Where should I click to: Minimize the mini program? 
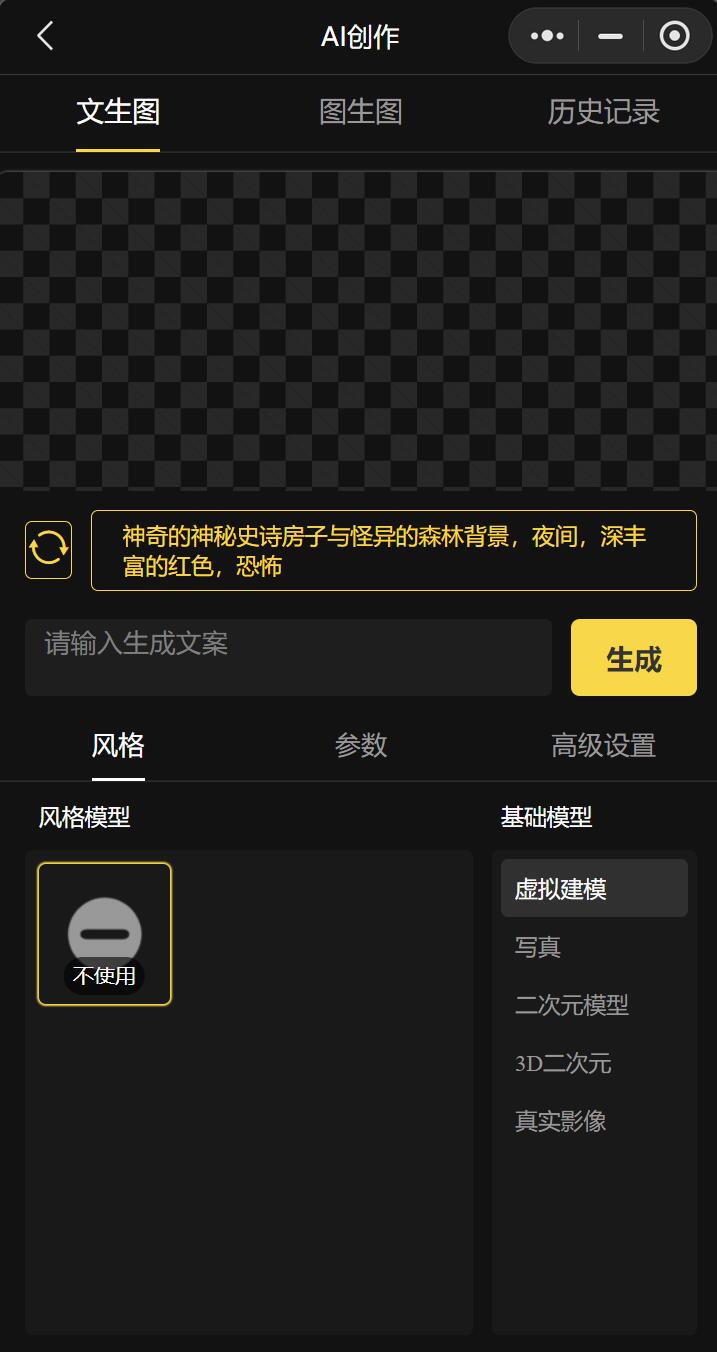tap(610, 37)
